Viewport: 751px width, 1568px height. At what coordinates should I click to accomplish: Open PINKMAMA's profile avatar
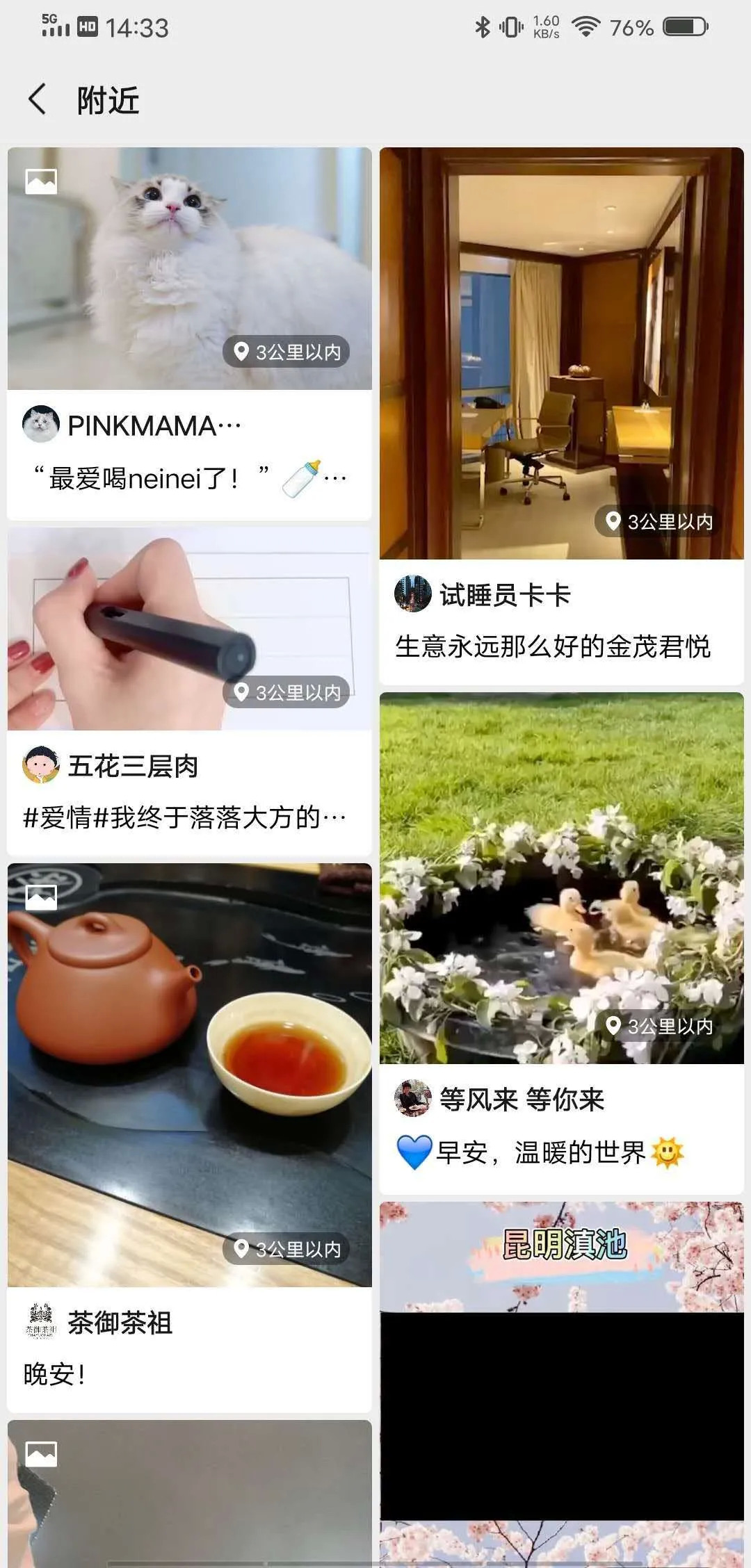(41, 424)
